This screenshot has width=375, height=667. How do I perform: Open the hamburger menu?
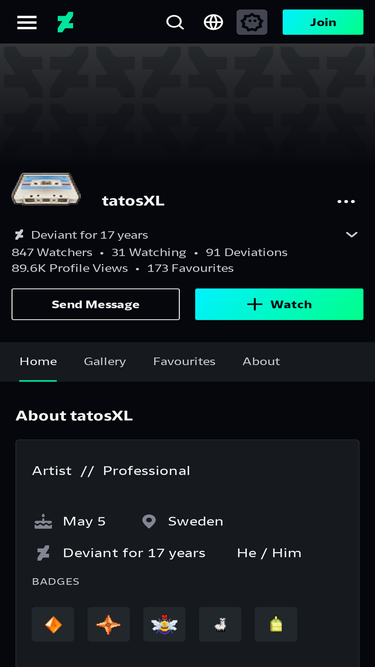(27, 22)
